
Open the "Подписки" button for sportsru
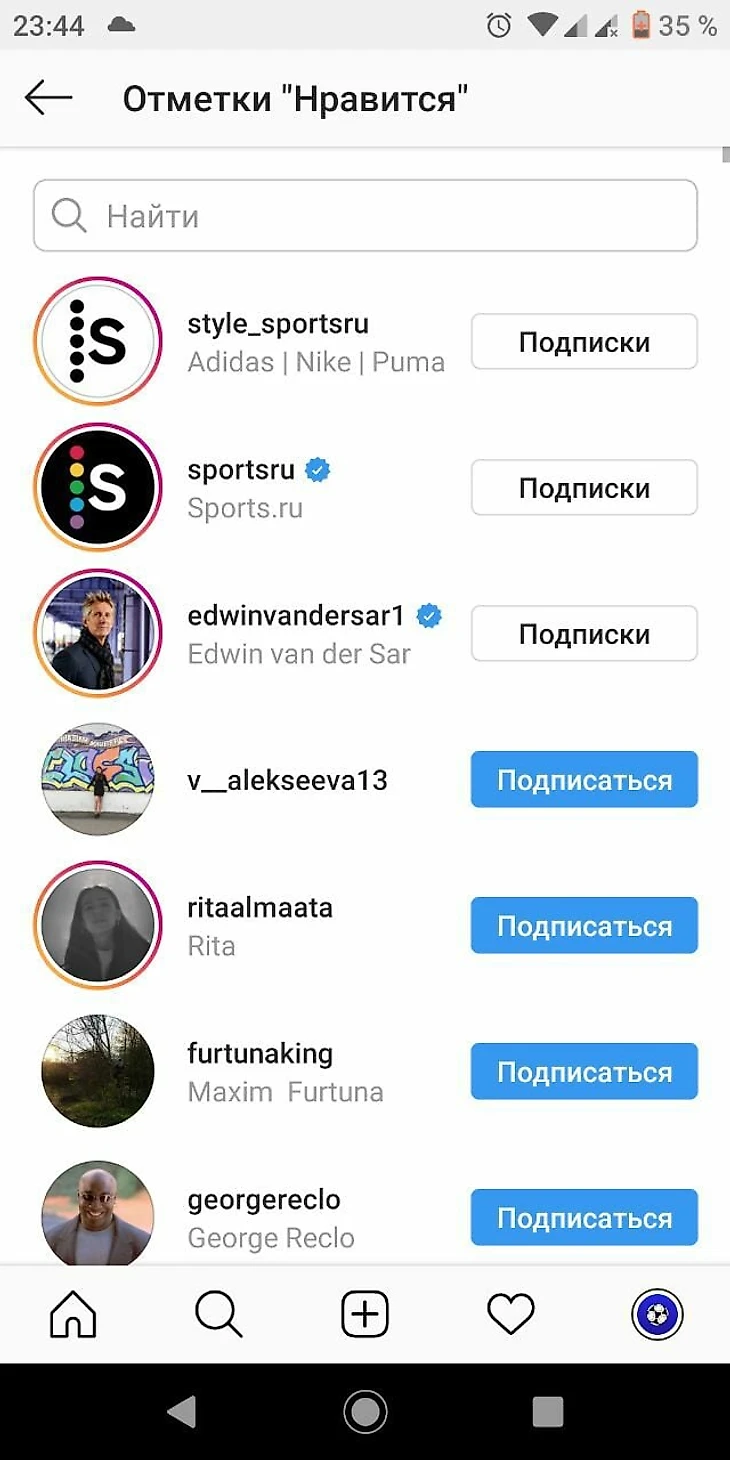point(584,488)
